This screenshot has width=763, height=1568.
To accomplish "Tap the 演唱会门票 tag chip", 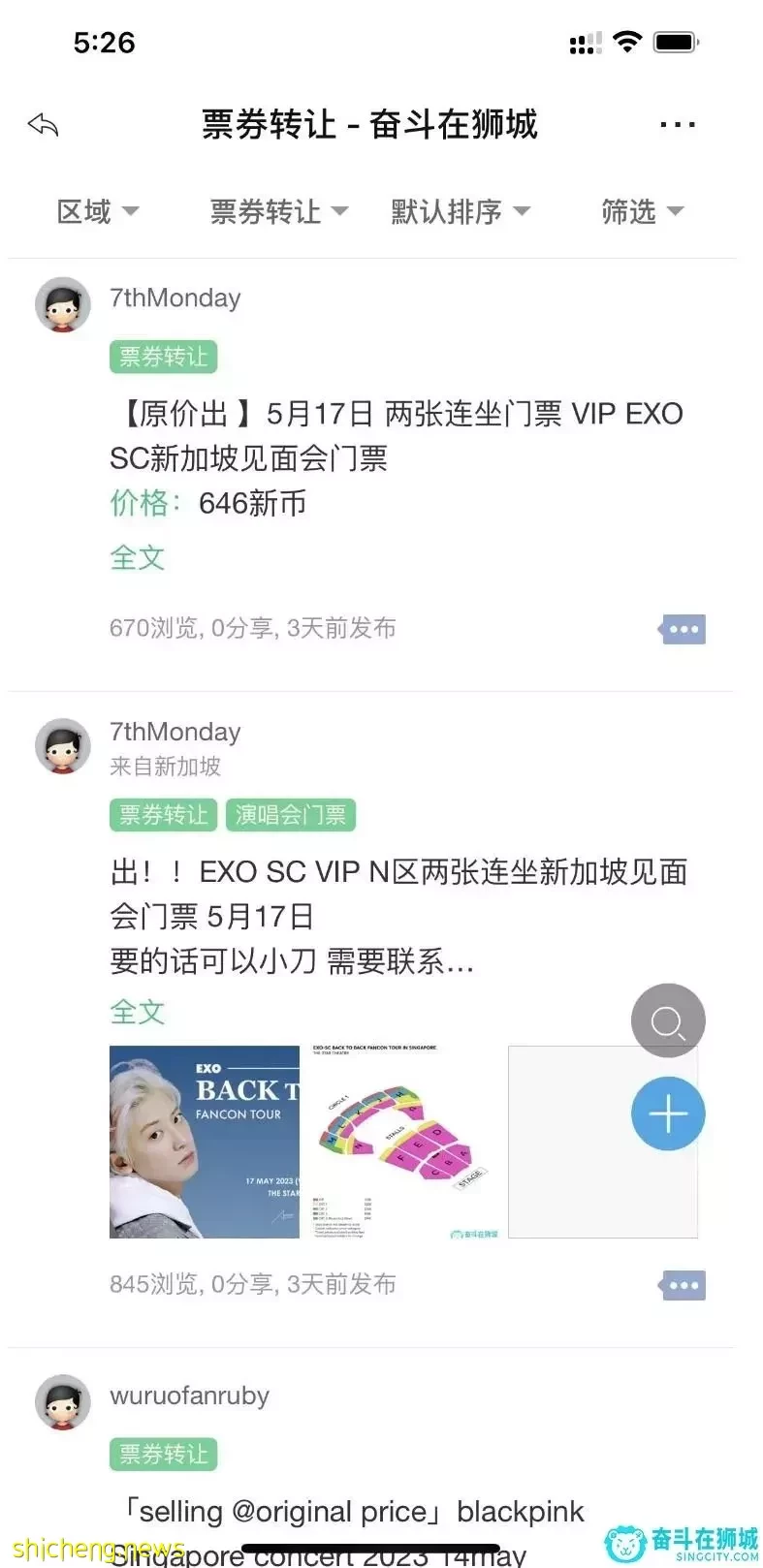I will click(291, 815).
